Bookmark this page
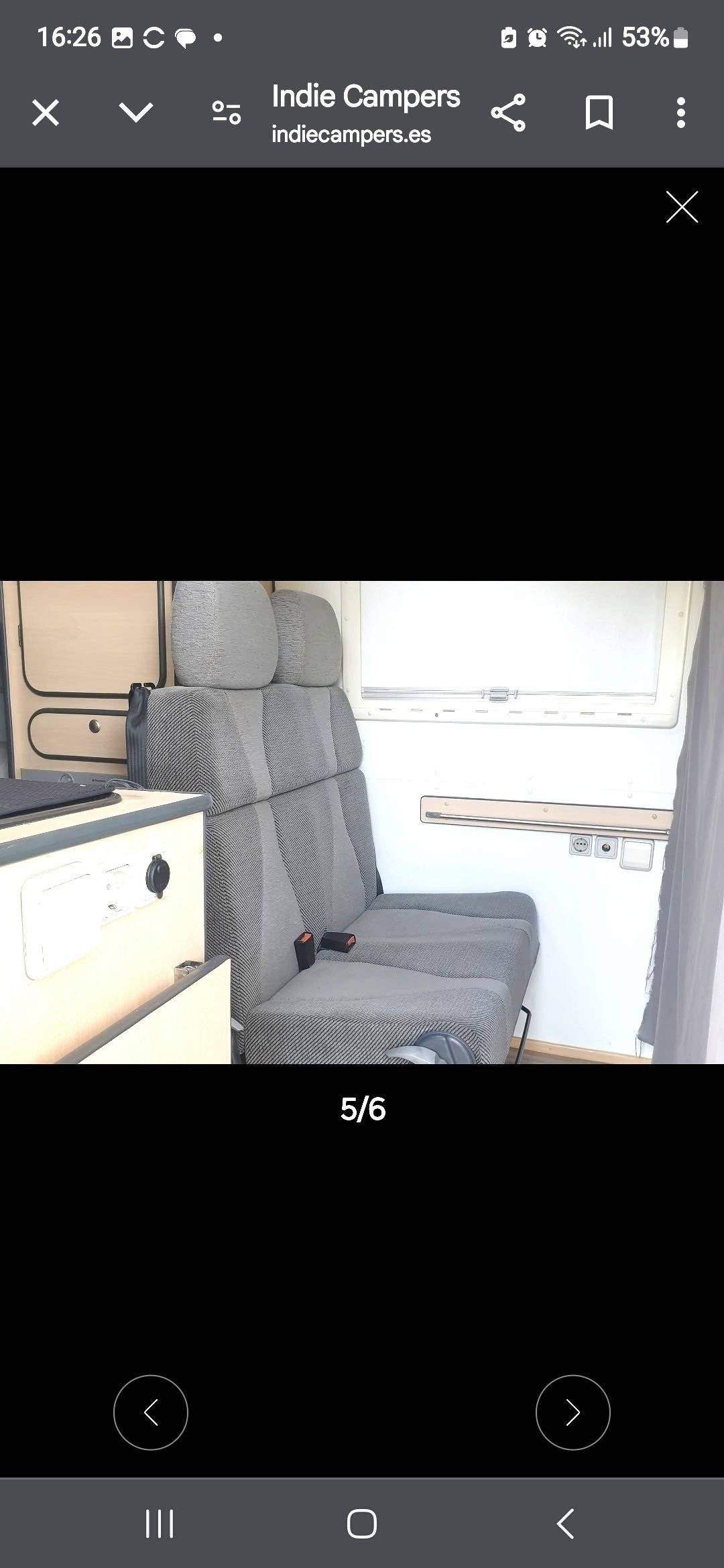The width and height of the screenshot is (724, 1568). 599,113
